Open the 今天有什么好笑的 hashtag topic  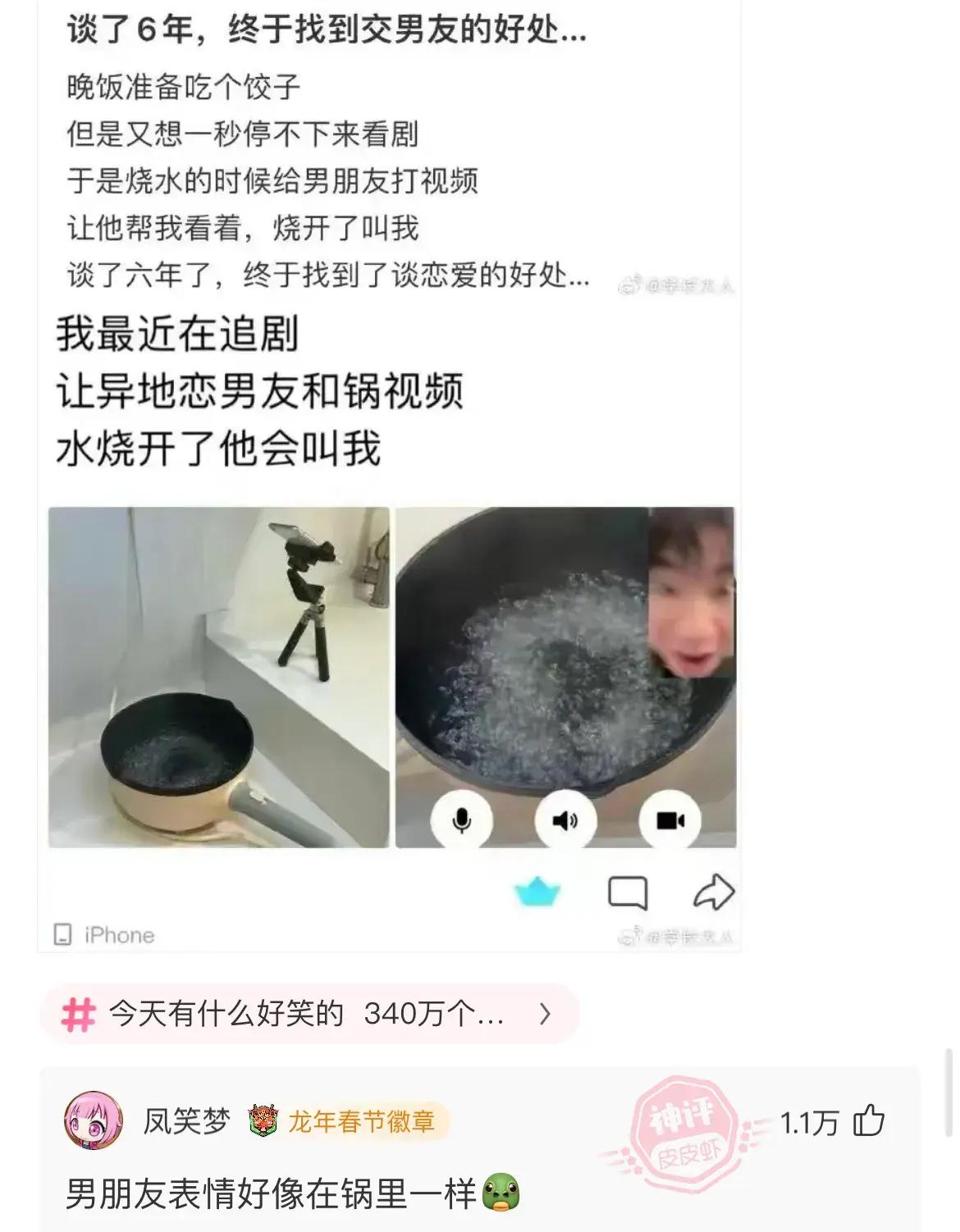point(310,1014)
